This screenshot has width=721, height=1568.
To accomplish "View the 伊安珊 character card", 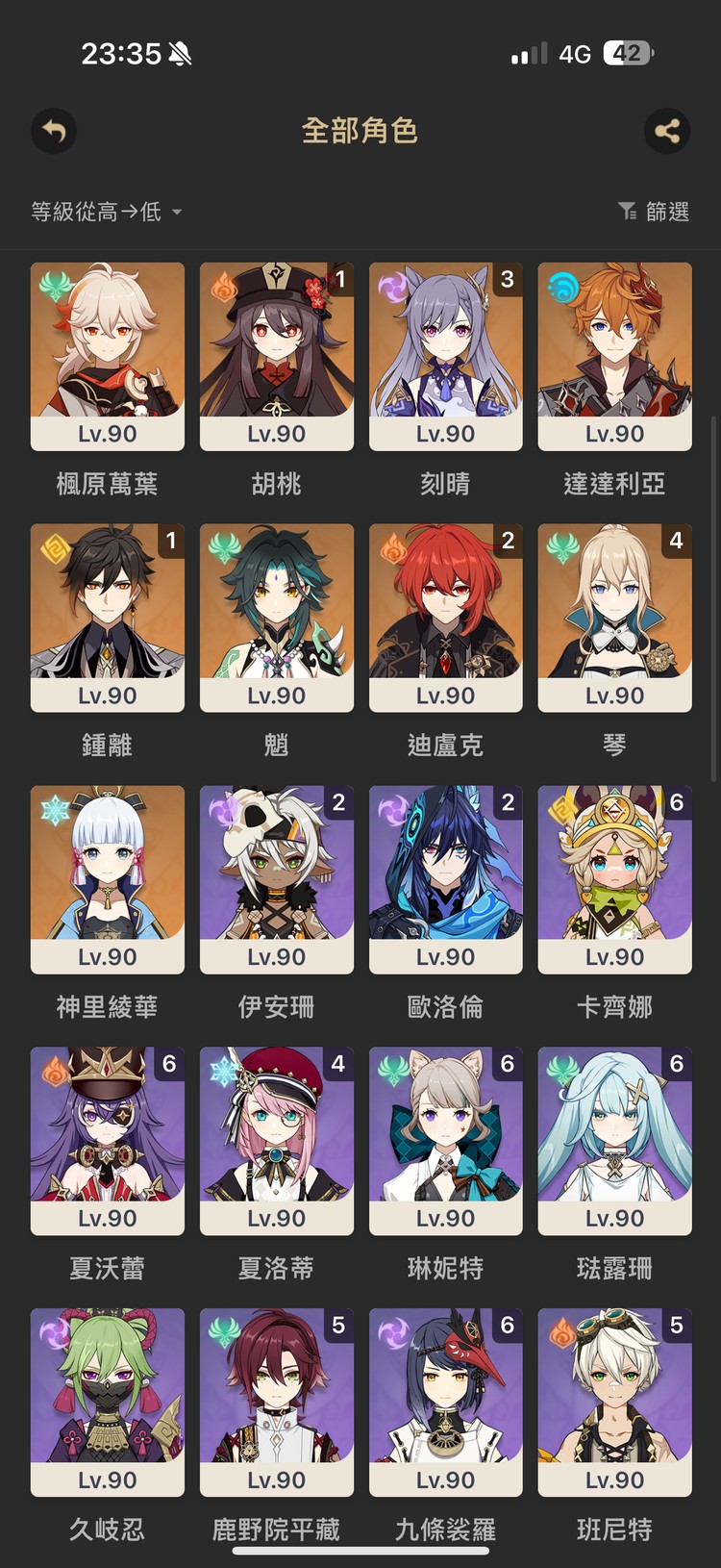I will click(277, 879).
